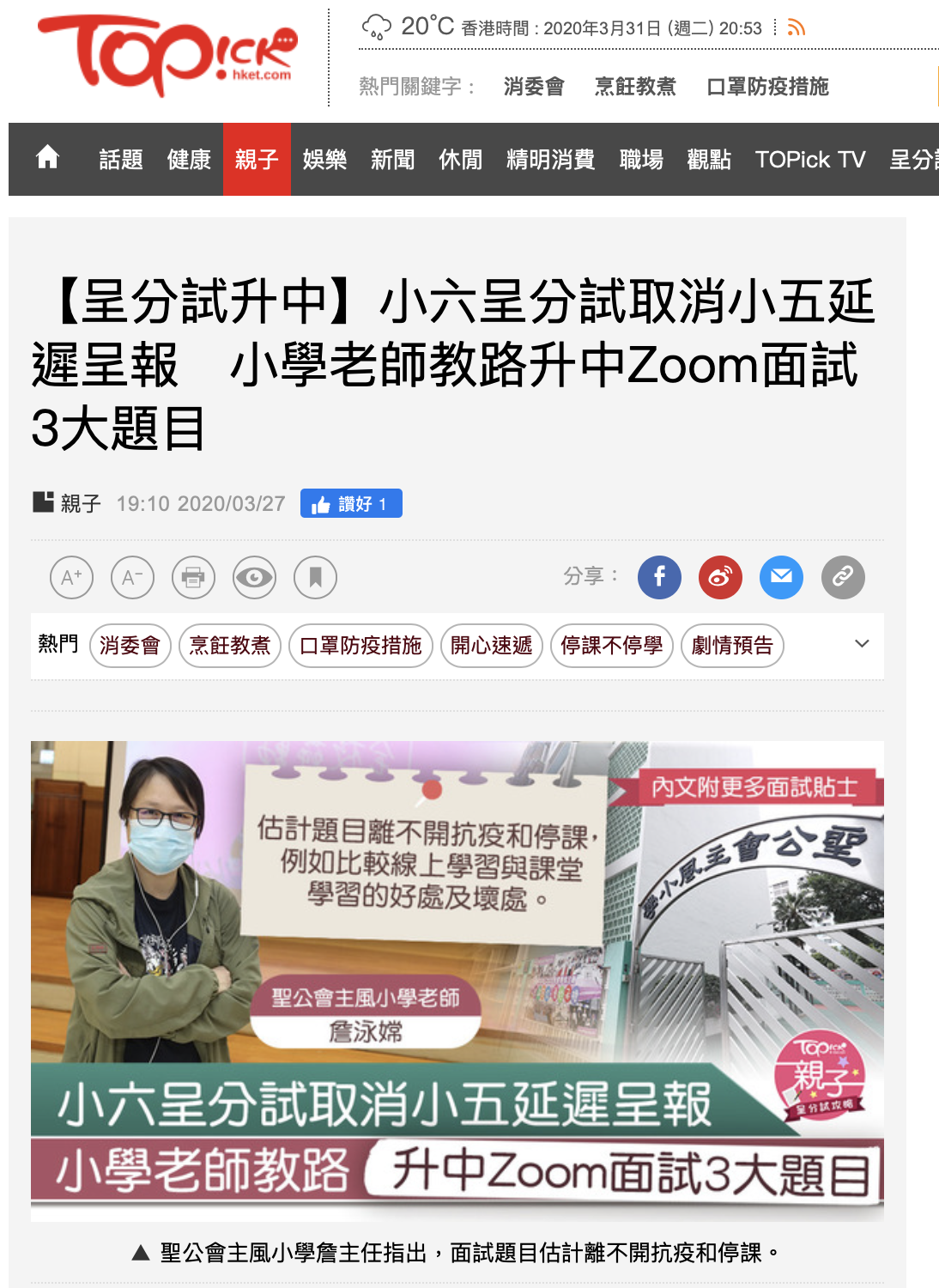
Task: Share the article by email
Action: click(781, 577)
